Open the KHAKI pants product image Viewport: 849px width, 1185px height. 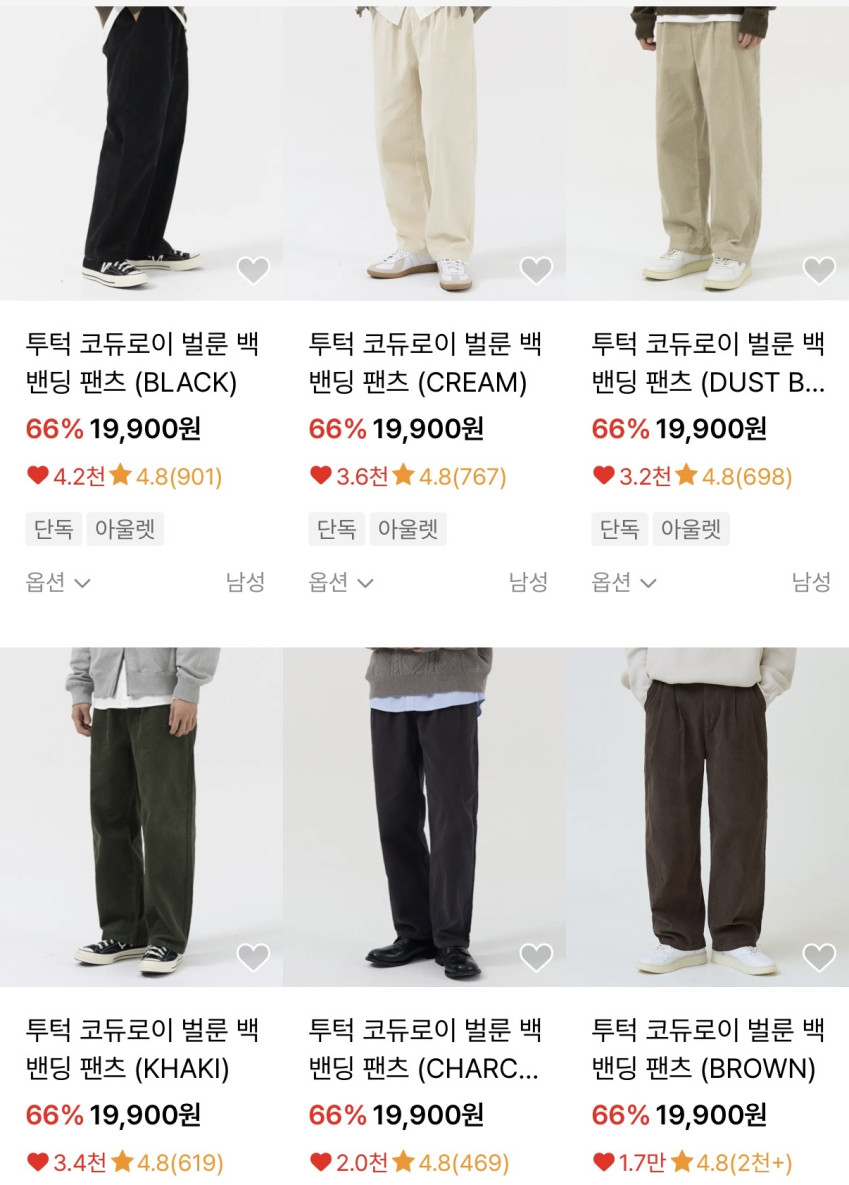point(141,816)
